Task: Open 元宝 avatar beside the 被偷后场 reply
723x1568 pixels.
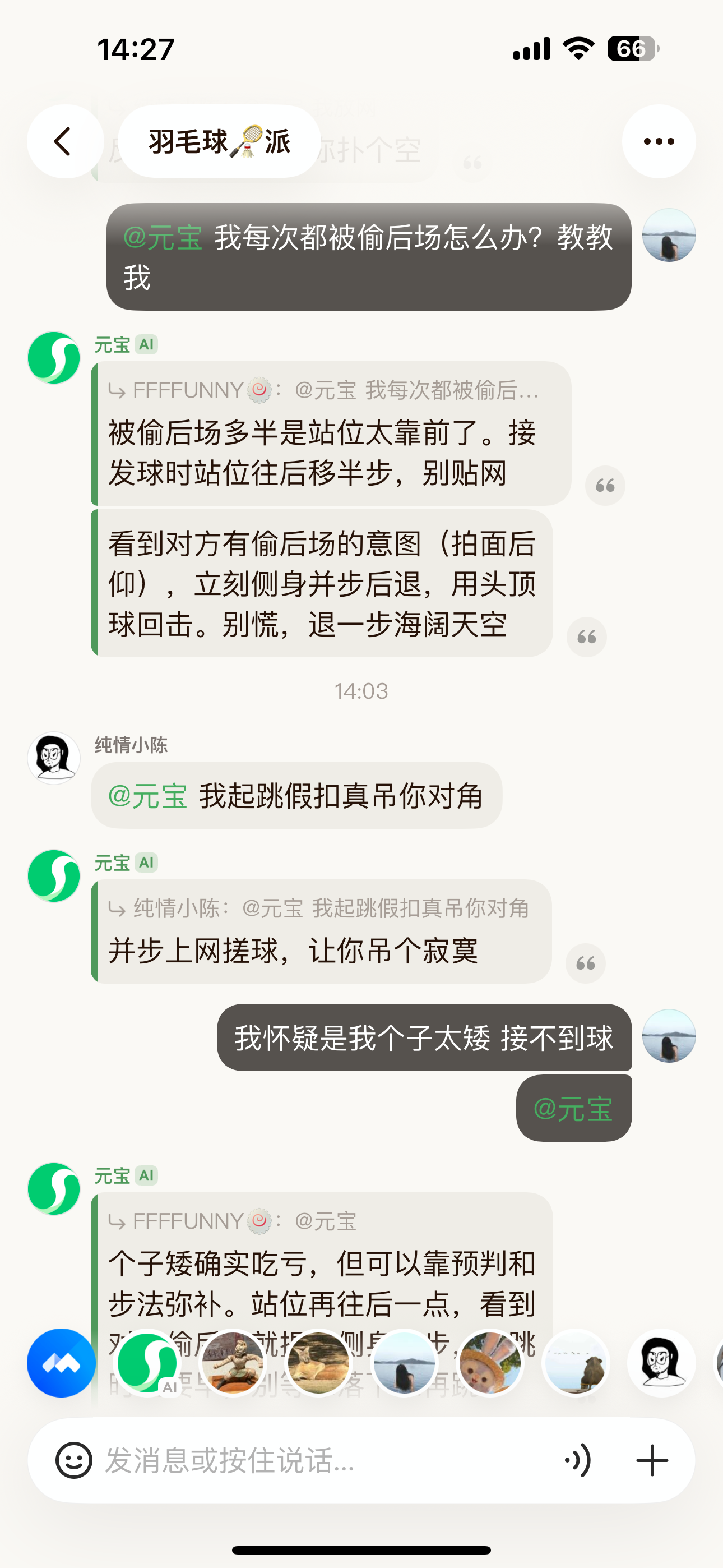Action: [54, 357]
